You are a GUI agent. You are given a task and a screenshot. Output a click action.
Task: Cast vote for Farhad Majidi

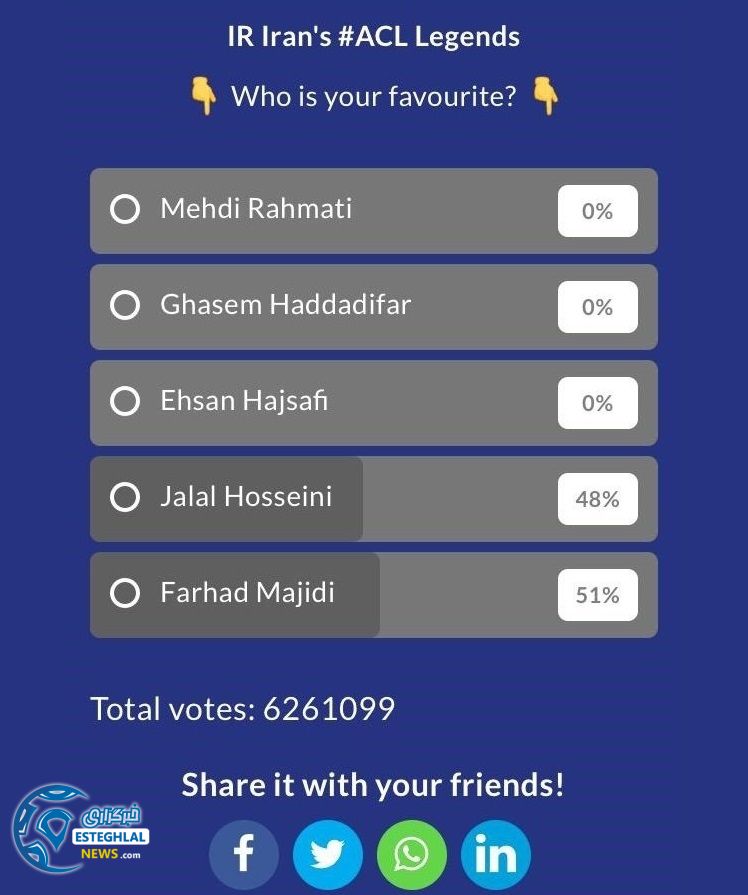click(125, 593)
